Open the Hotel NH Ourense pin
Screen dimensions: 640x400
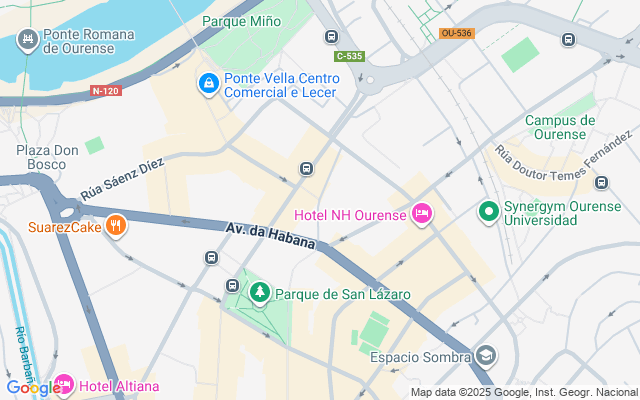[422, 214]
